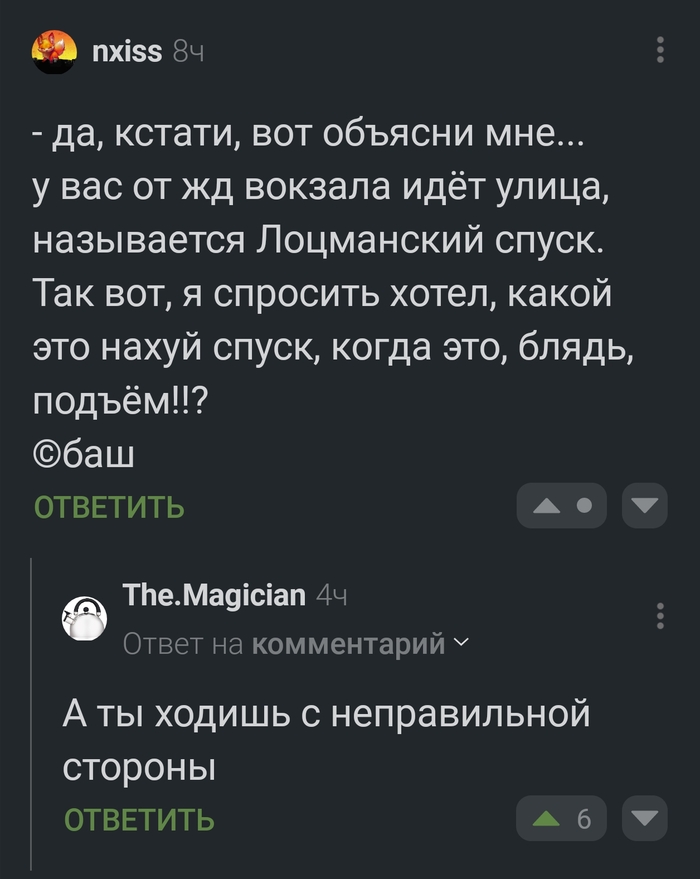Reply to nxiss comment via ОТВЕТИТЬ

pyautogui.click(x=109, y=507)
